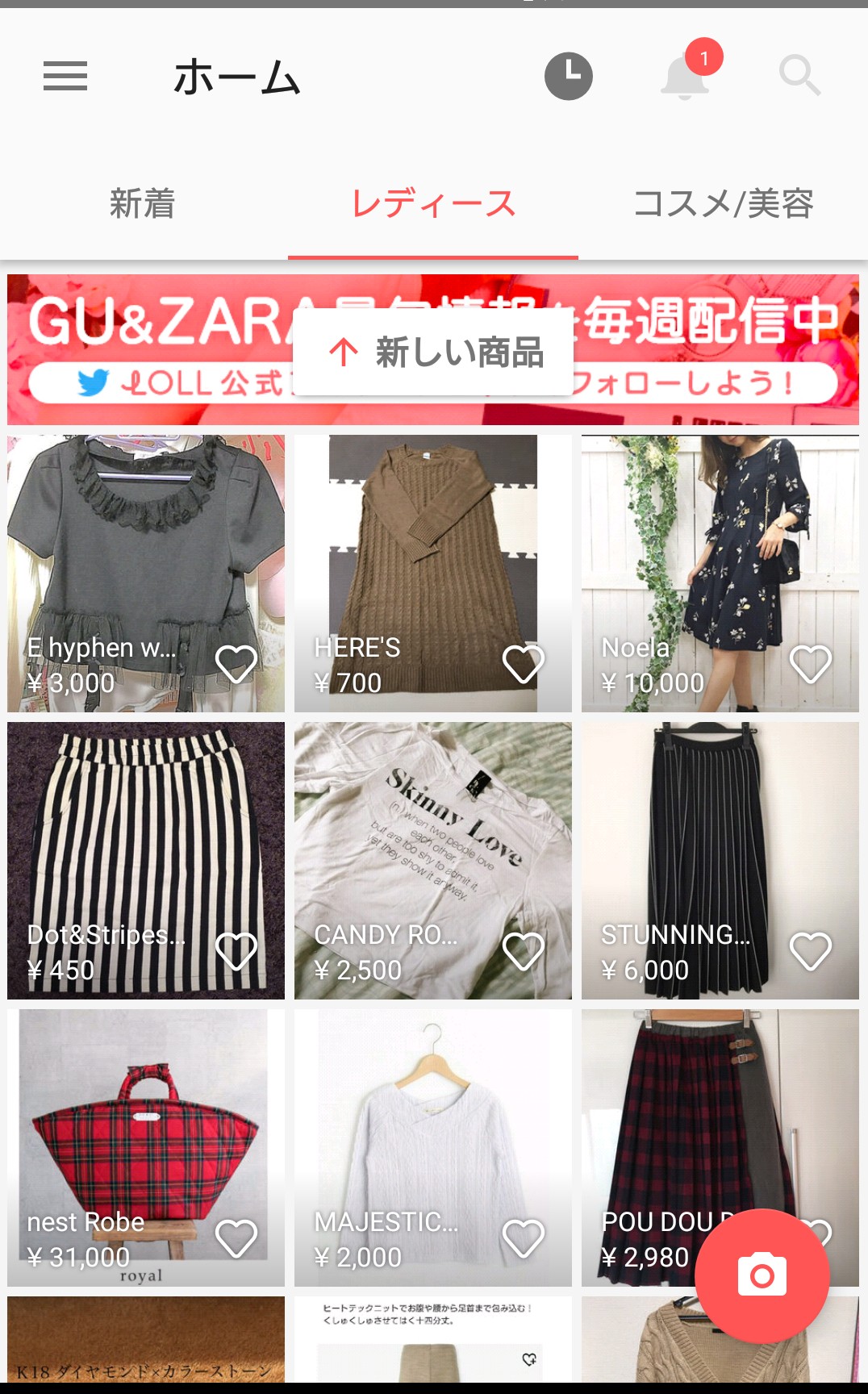The width and height of the screenshot is (868, 1394).
Task: Like the MAJESTIC ¥2,000 sweater
Action: pos(524,1239)
